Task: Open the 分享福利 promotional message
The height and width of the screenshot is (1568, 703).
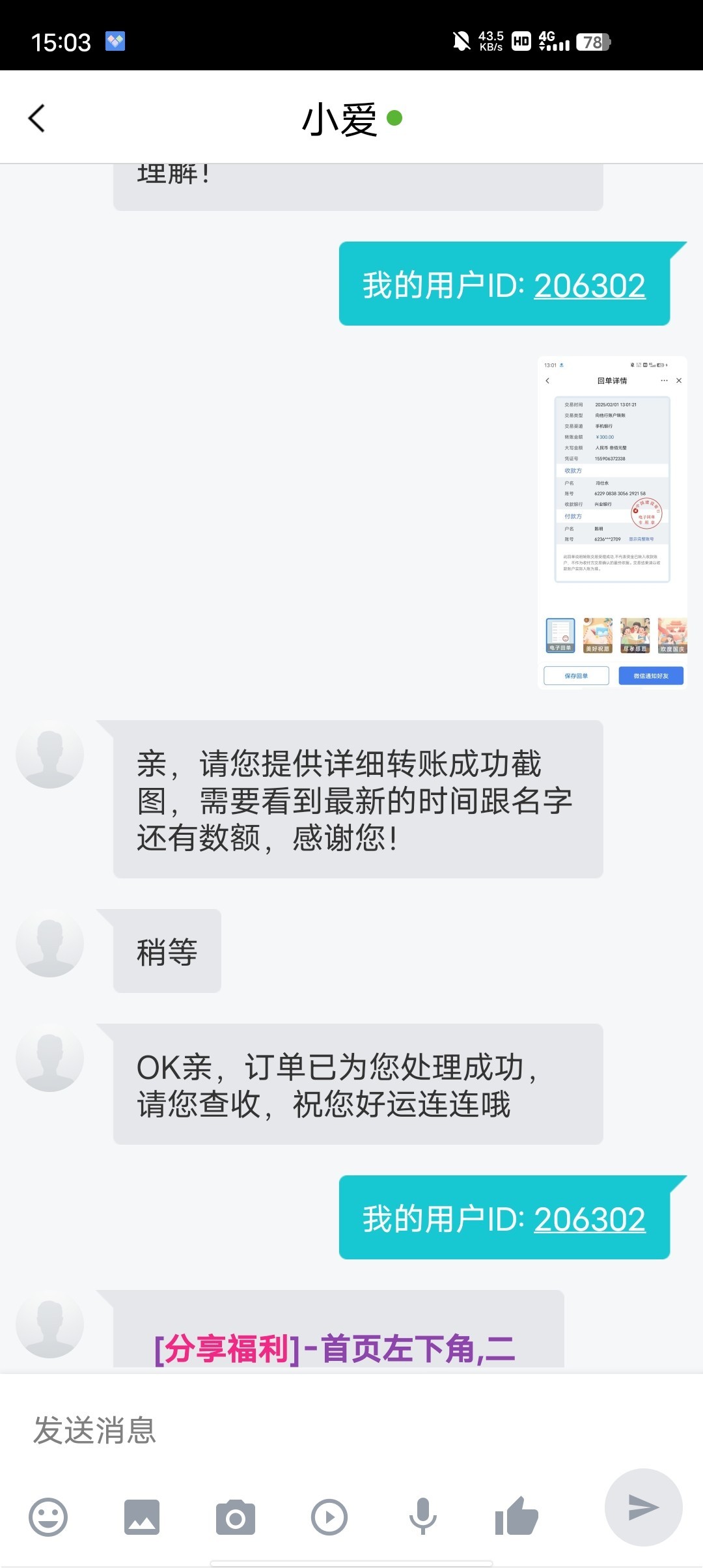Action: pos(335,1348)
